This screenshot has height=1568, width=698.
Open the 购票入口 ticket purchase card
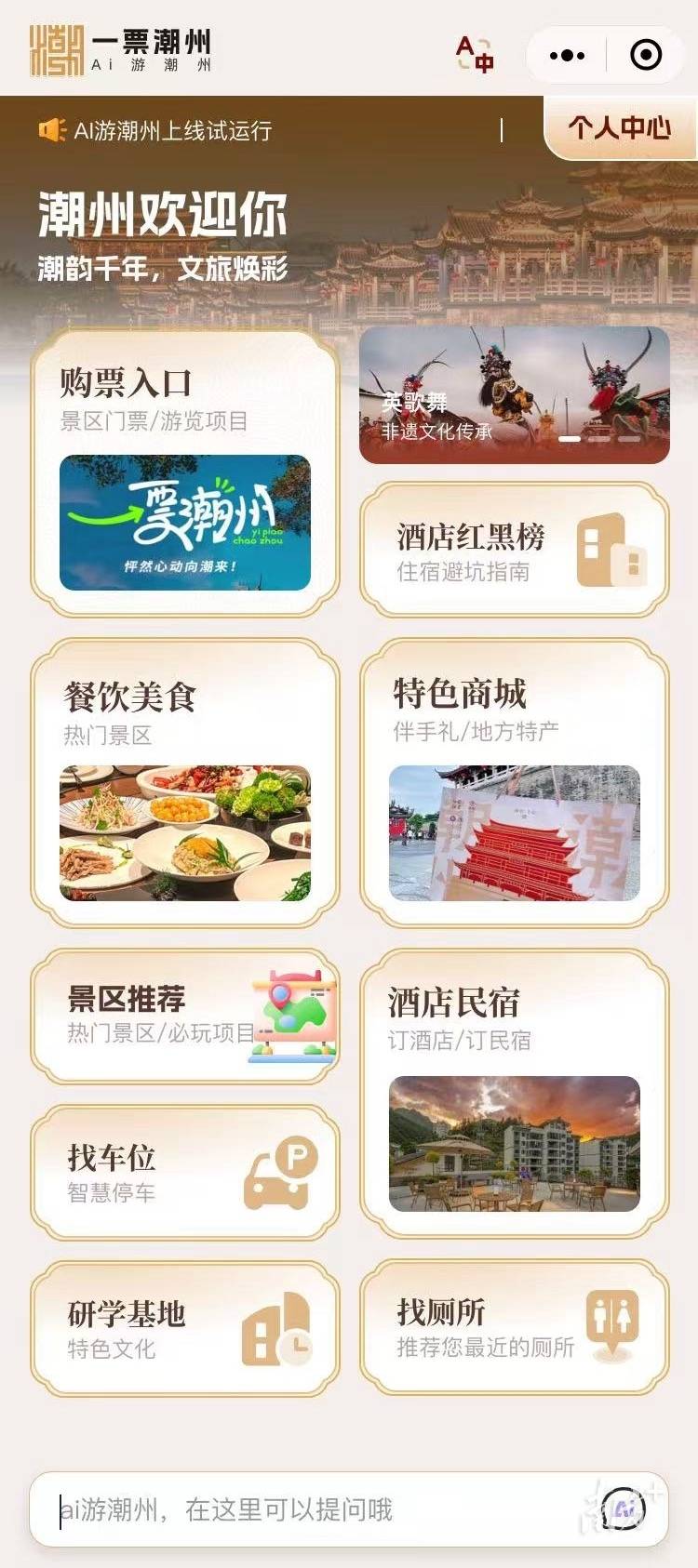[184, 472]
